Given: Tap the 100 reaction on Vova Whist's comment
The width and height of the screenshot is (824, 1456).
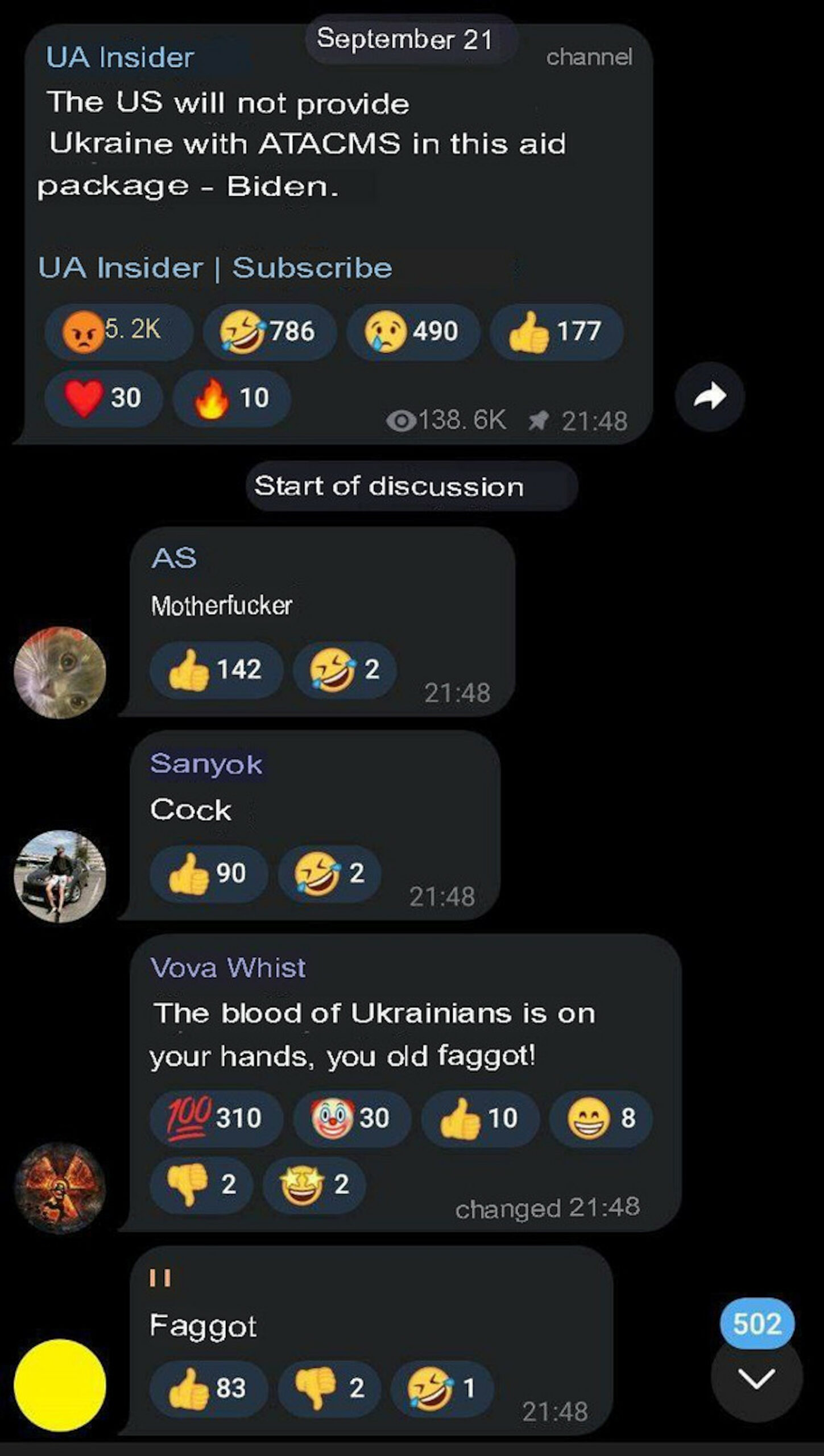Looking at the screenshot, I should coord(216,1118).
